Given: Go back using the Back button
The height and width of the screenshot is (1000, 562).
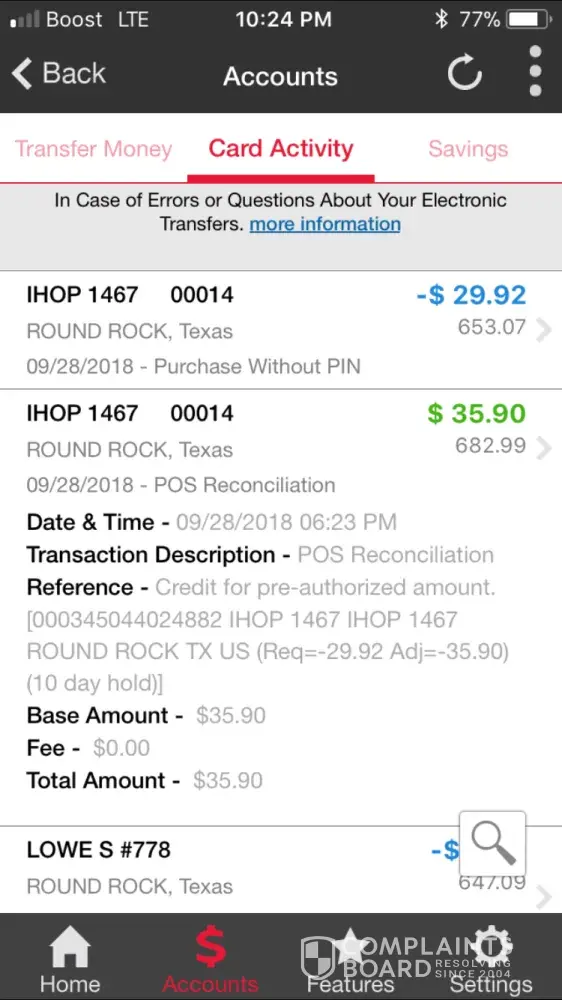Looking at the screenshot, I should click(x=58, y=74).
